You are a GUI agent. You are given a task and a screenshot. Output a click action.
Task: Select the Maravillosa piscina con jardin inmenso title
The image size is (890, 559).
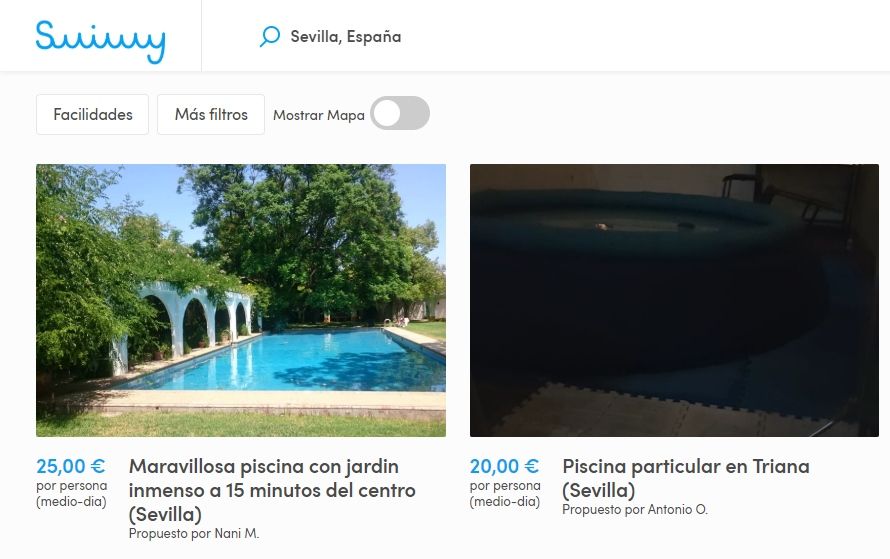271,490
